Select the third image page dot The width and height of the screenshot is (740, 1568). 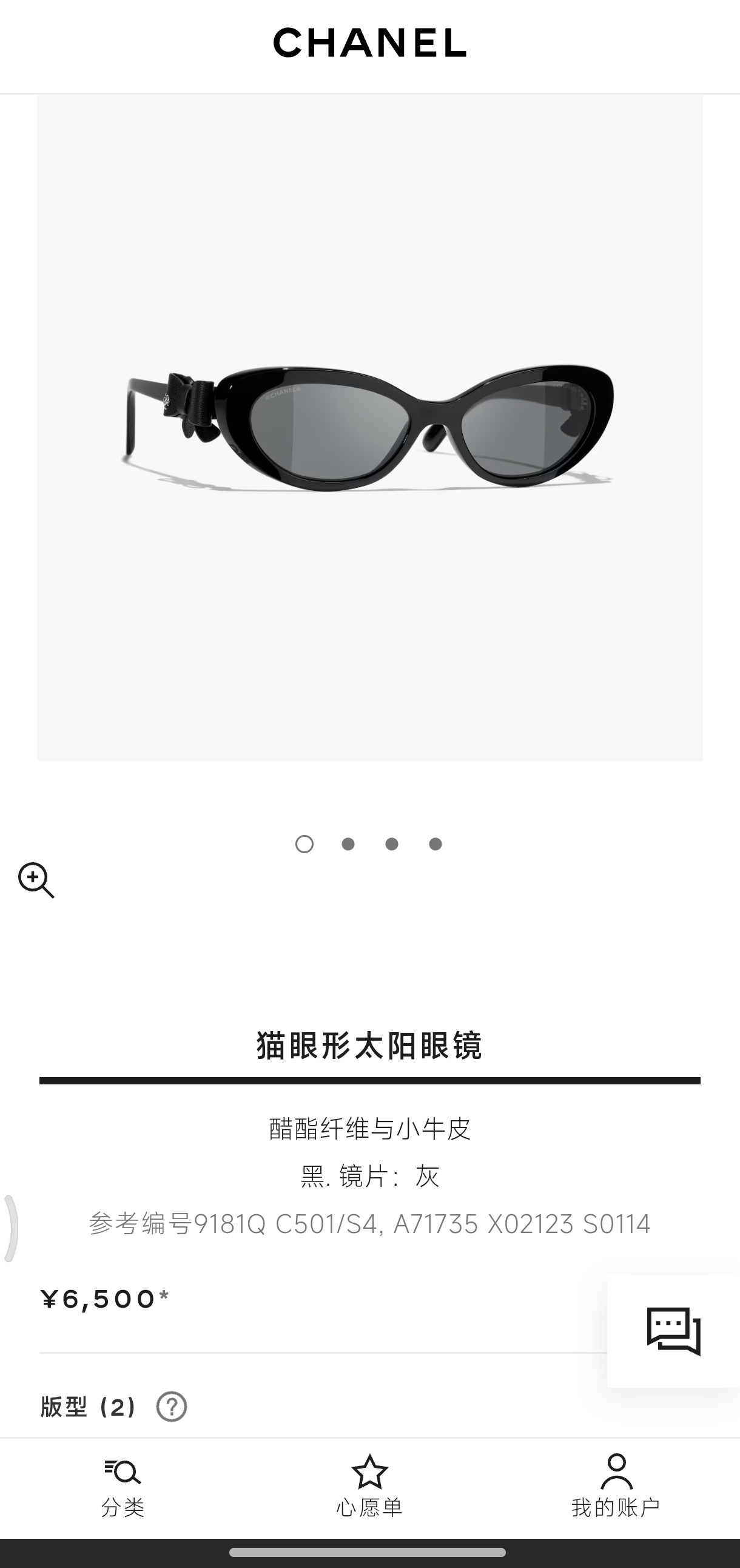392,844
